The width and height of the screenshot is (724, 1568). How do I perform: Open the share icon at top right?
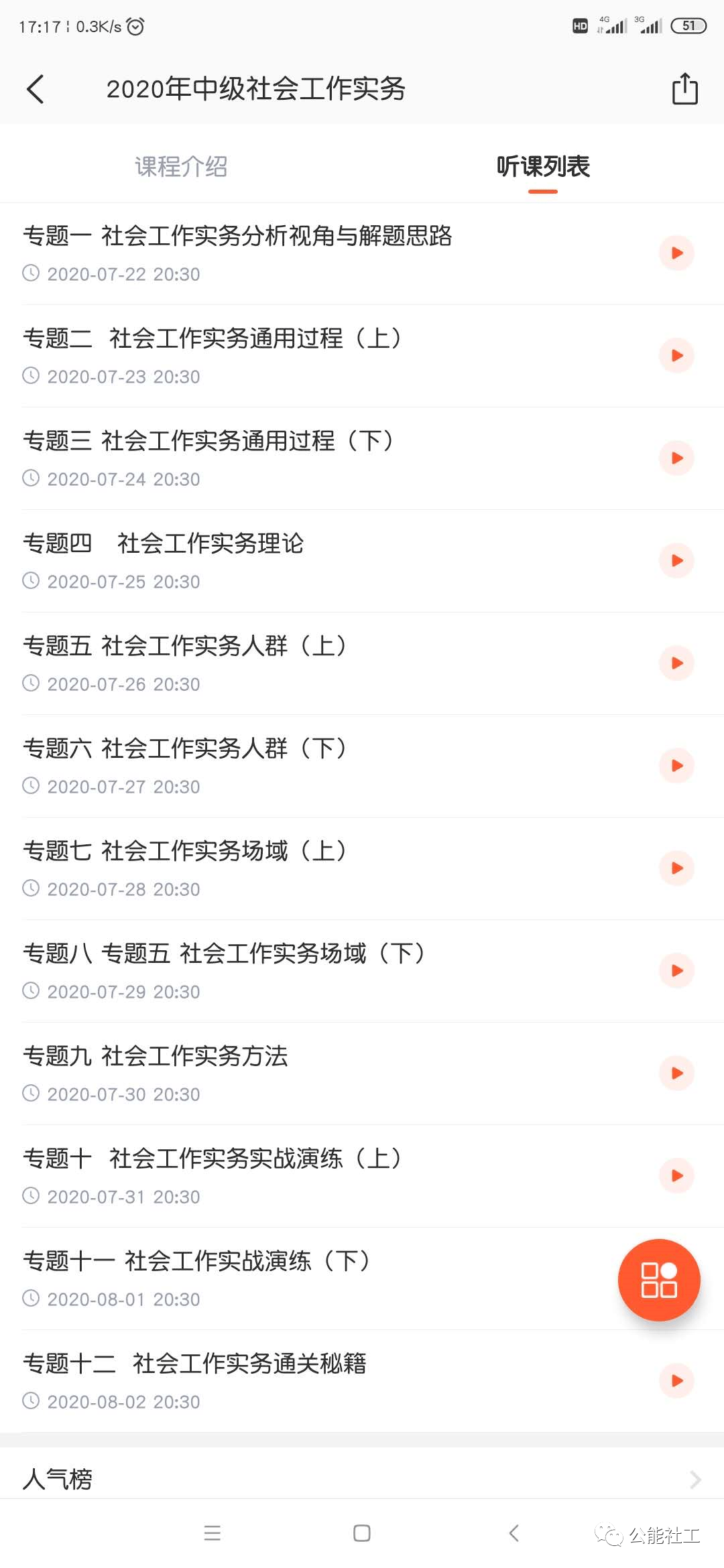point(684,88)
